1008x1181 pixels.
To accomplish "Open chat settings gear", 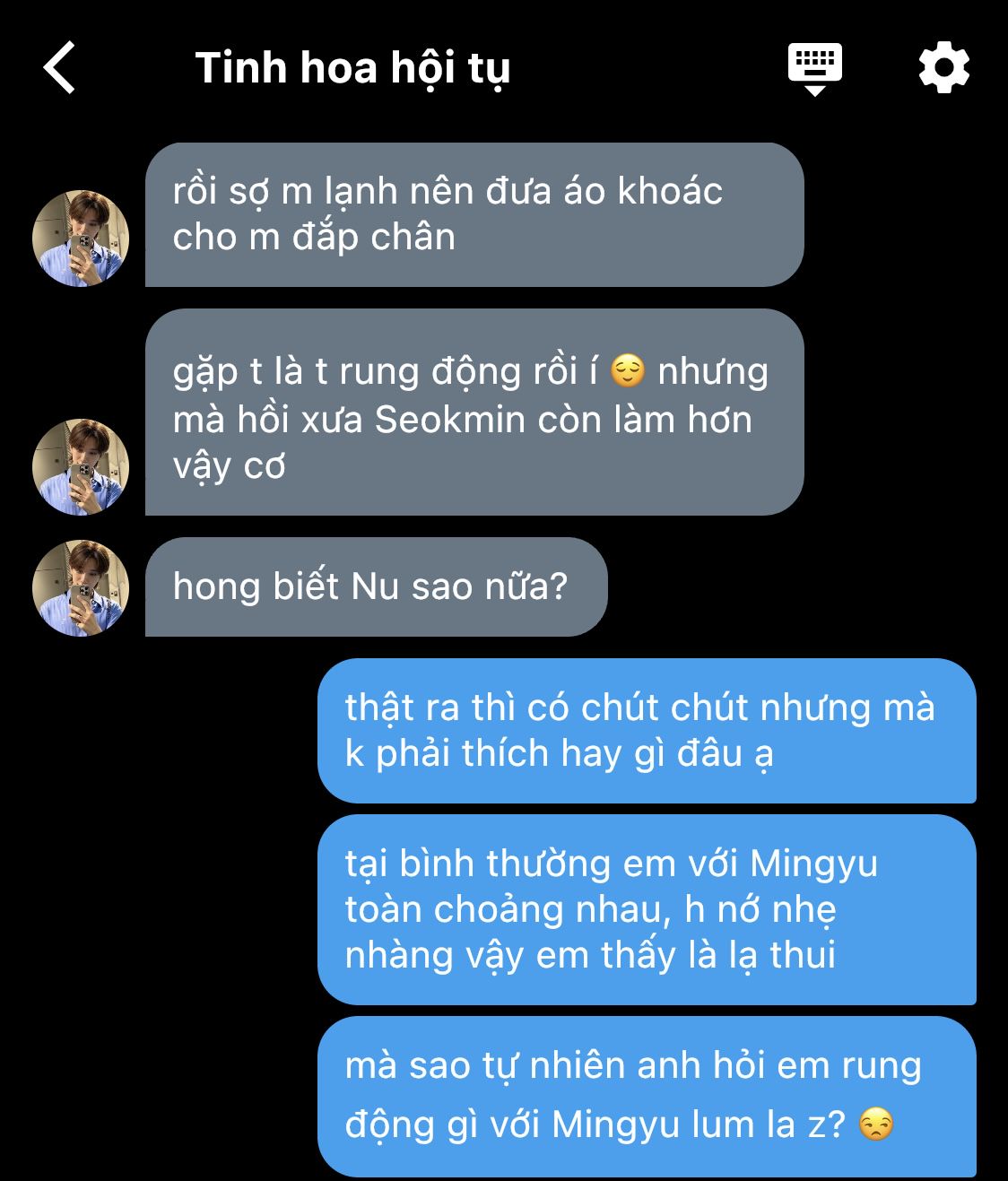I will pos(944,68).
